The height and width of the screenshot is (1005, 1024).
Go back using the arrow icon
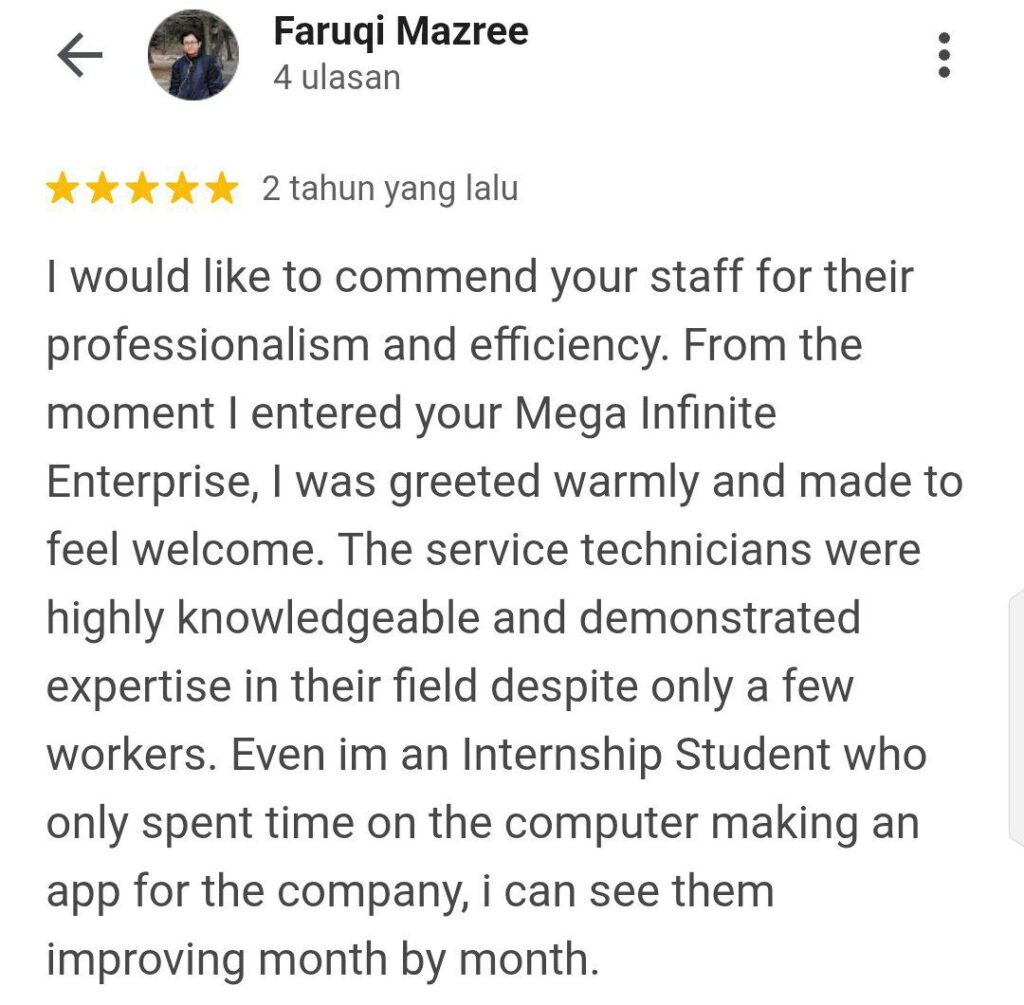[80, 56]
